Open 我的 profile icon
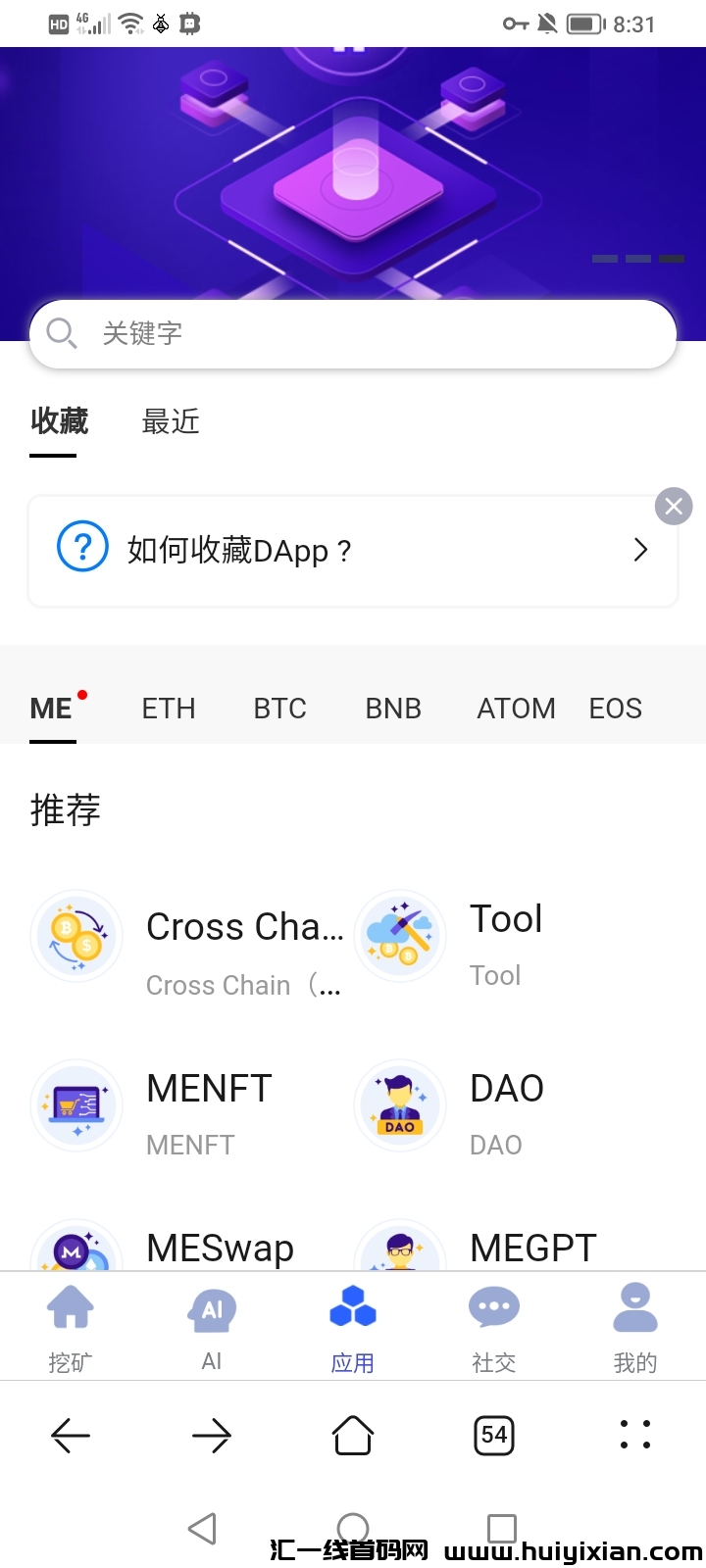The height and width of the screenshot is (1568, 706). tap(634, 1308)
